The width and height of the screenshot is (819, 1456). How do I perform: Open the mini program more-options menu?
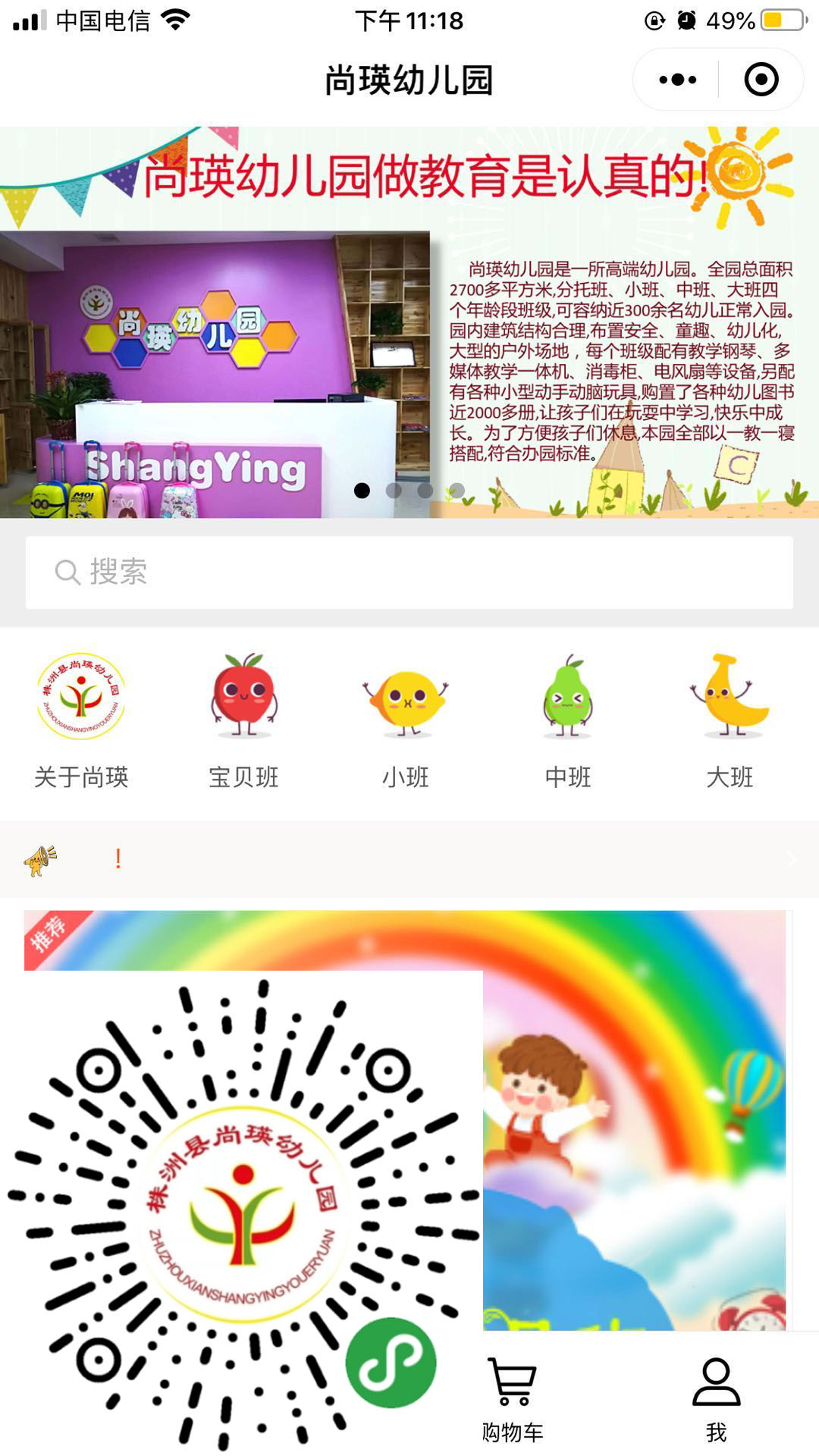point(677,80)
